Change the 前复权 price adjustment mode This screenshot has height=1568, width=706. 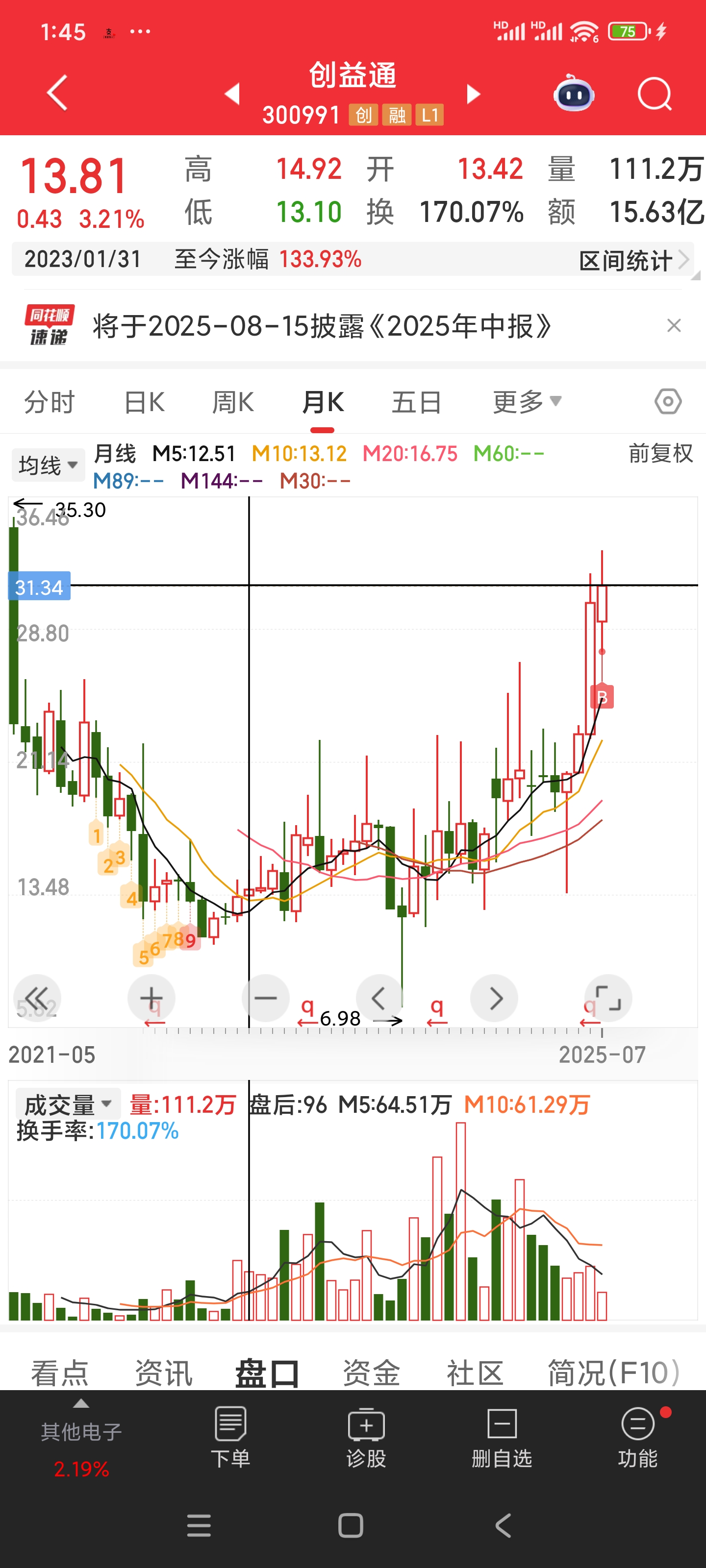click(x=660, y=453)
